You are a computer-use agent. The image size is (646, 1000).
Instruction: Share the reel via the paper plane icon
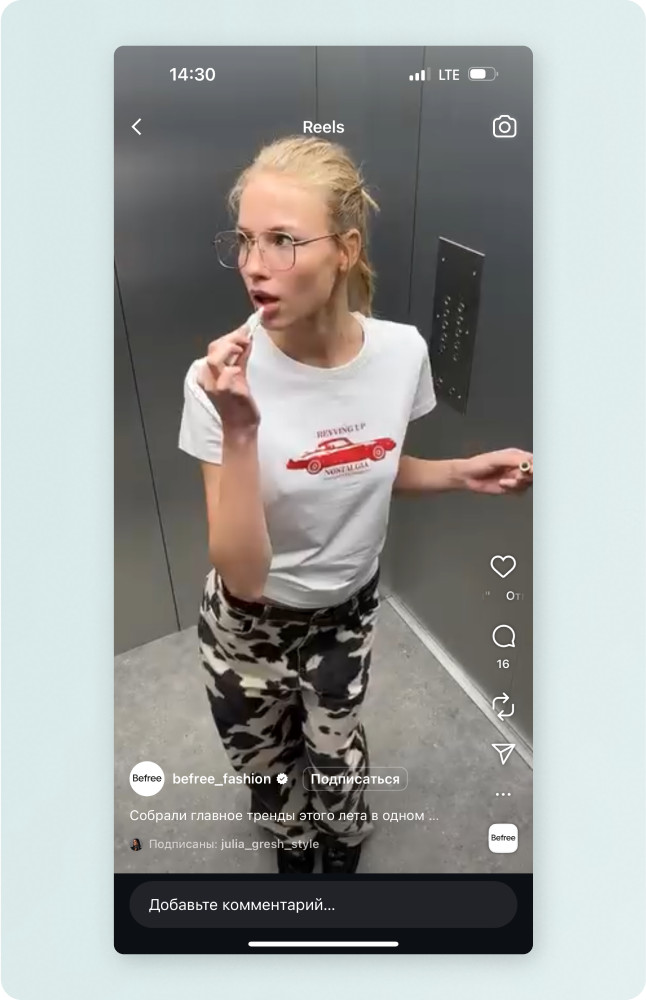click(x=503, y=753)
